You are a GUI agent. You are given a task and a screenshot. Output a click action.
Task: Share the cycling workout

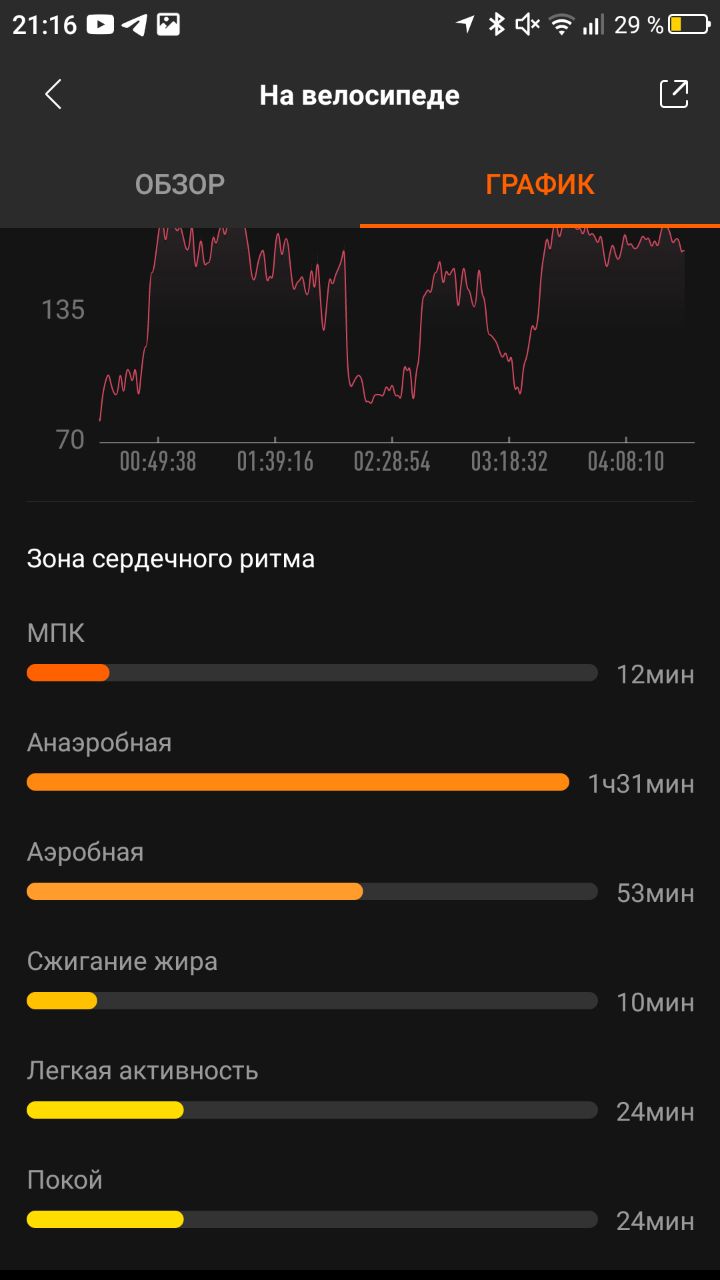pyautogui.click(x=674, y=94)
